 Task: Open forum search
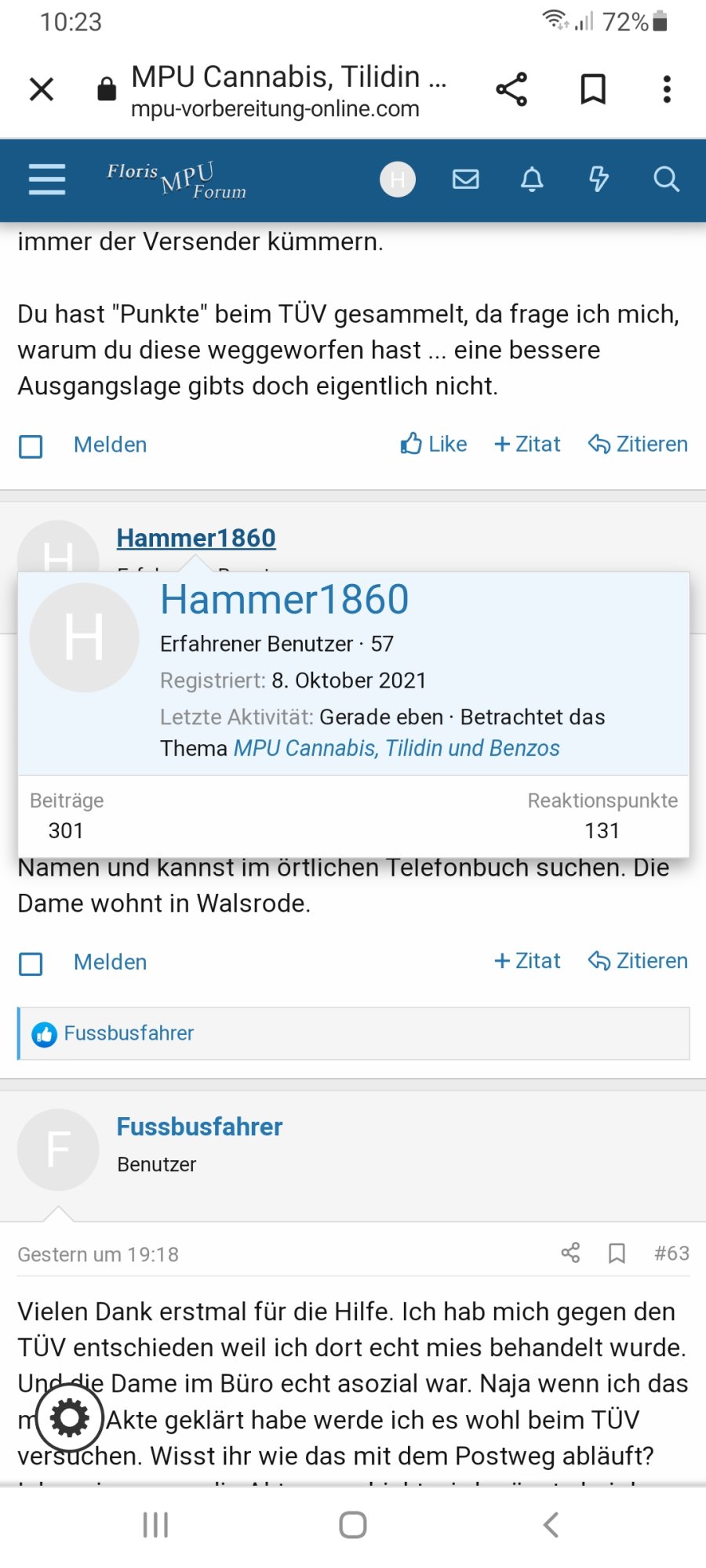coord(666,180)
